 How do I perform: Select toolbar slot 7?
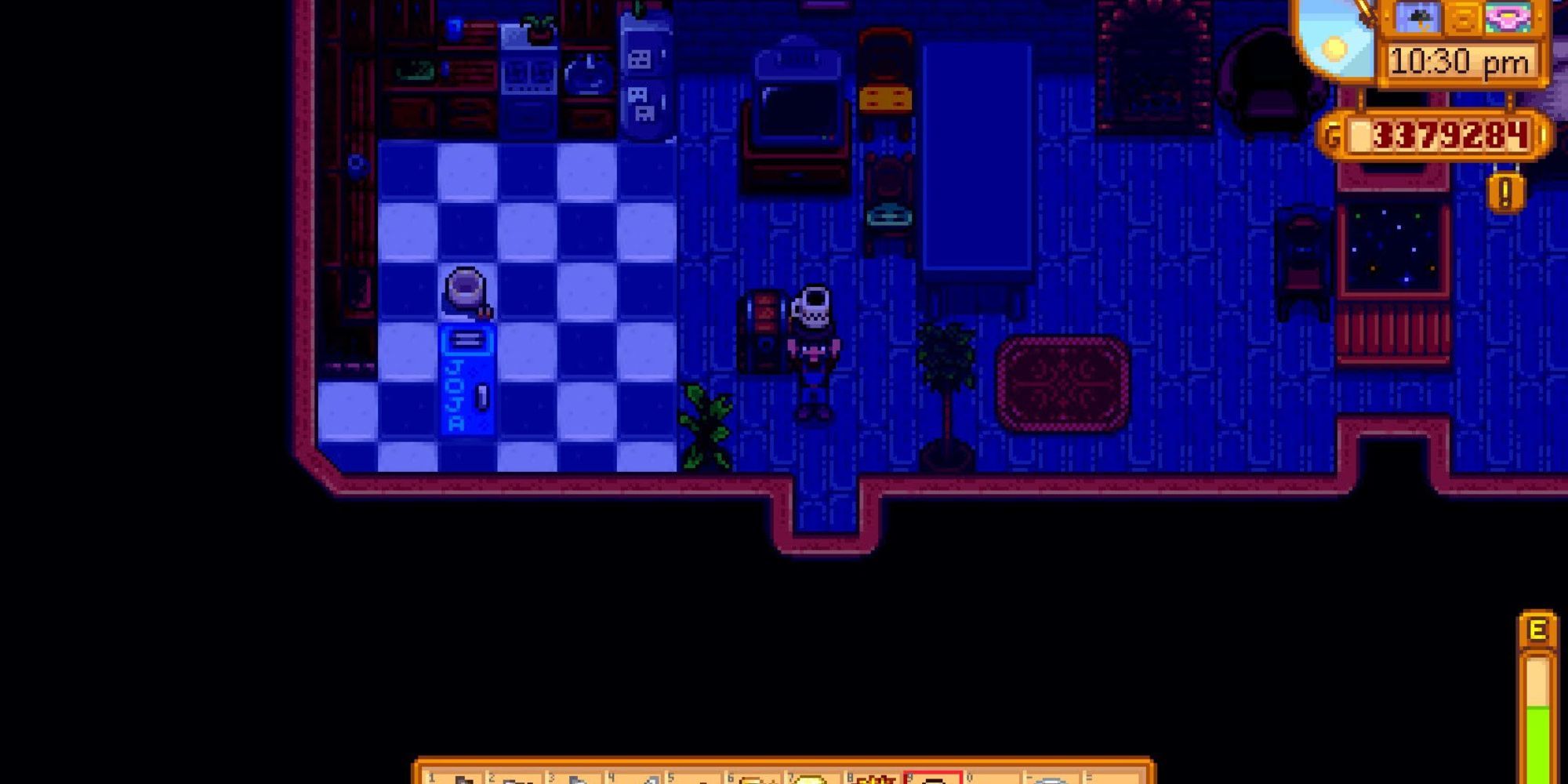(815, 778)
